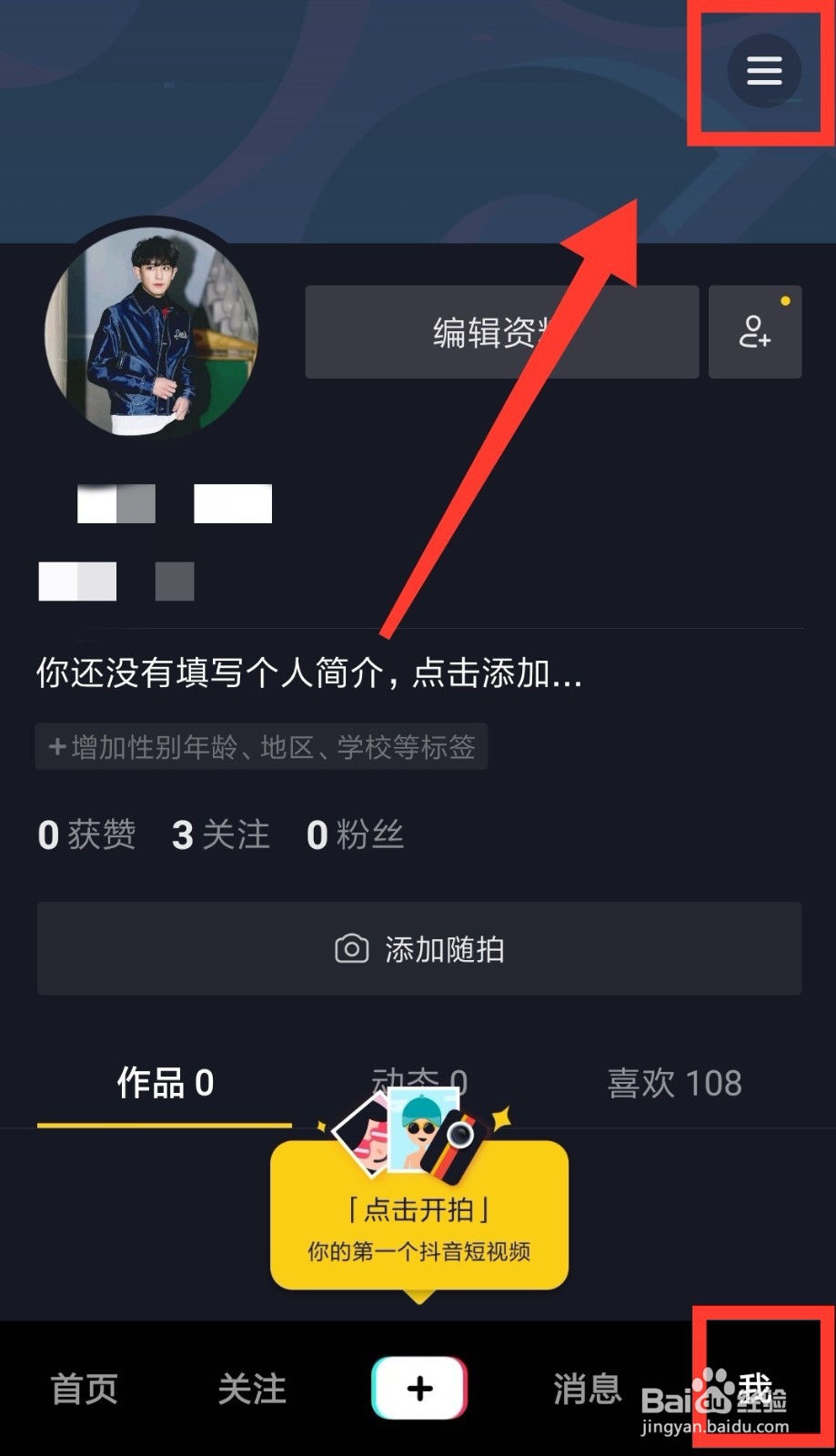
Task: Tap the 点击开拍 camera sticker popup
Action: click(418, 1210)
